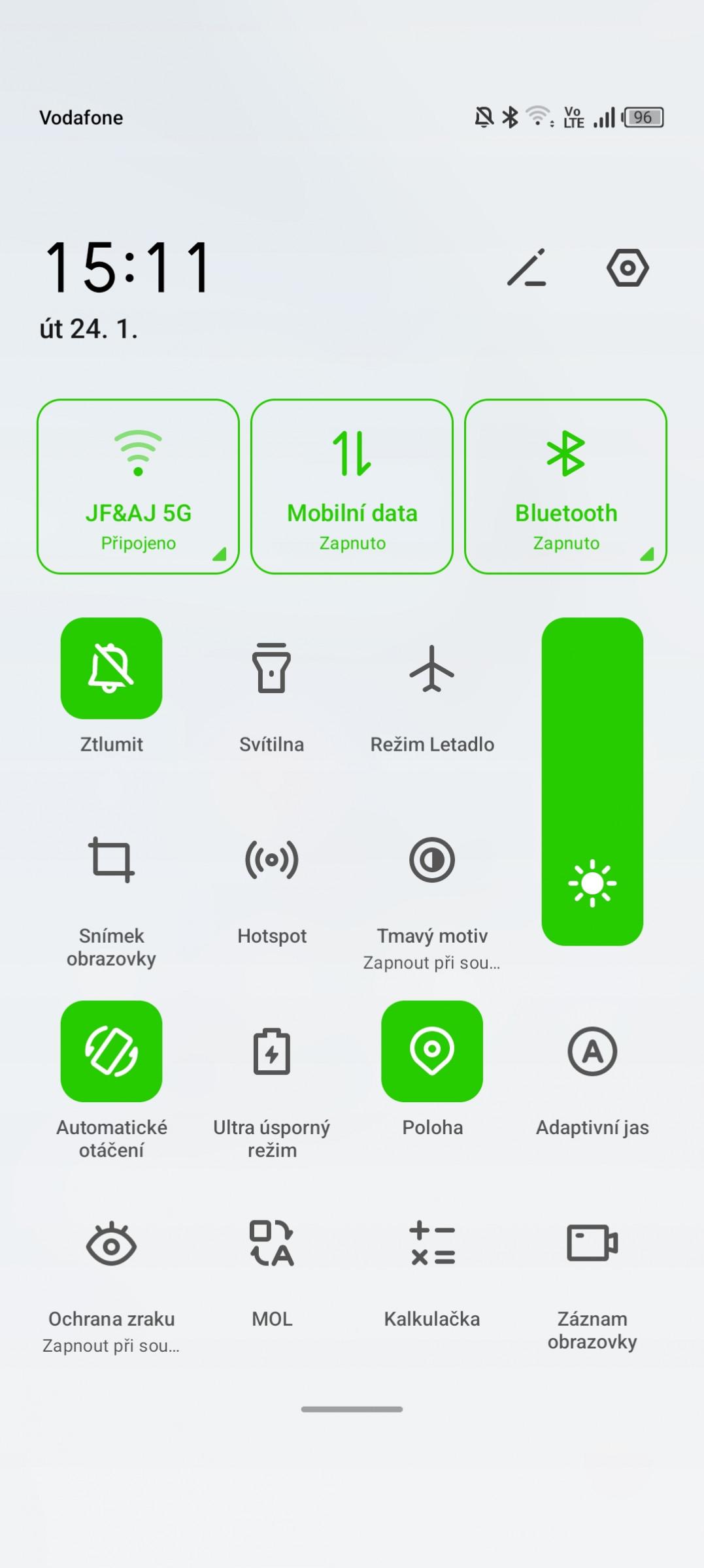Turn off Mobilní data
Image resolution: width=704 pixels, height=1568 pixels.
click(352, 487)
